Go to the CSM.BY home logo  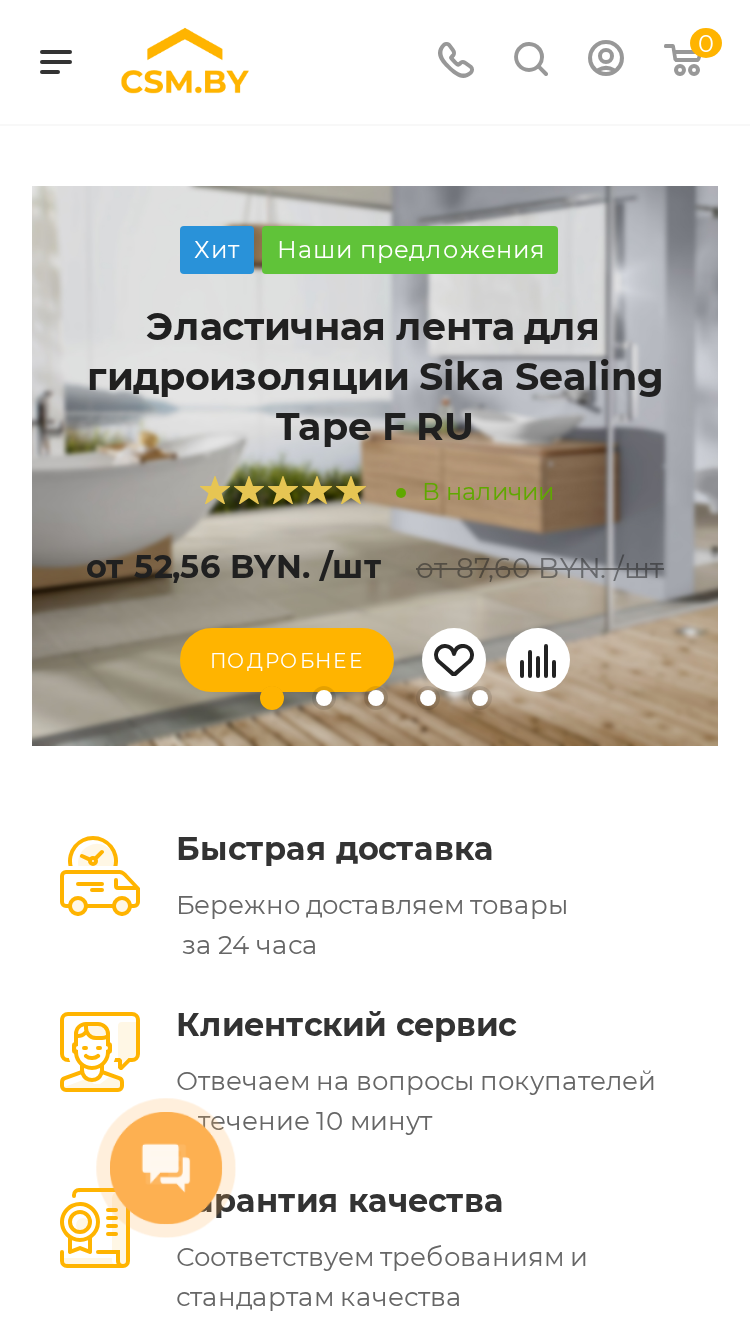click(x=185, y=62)
